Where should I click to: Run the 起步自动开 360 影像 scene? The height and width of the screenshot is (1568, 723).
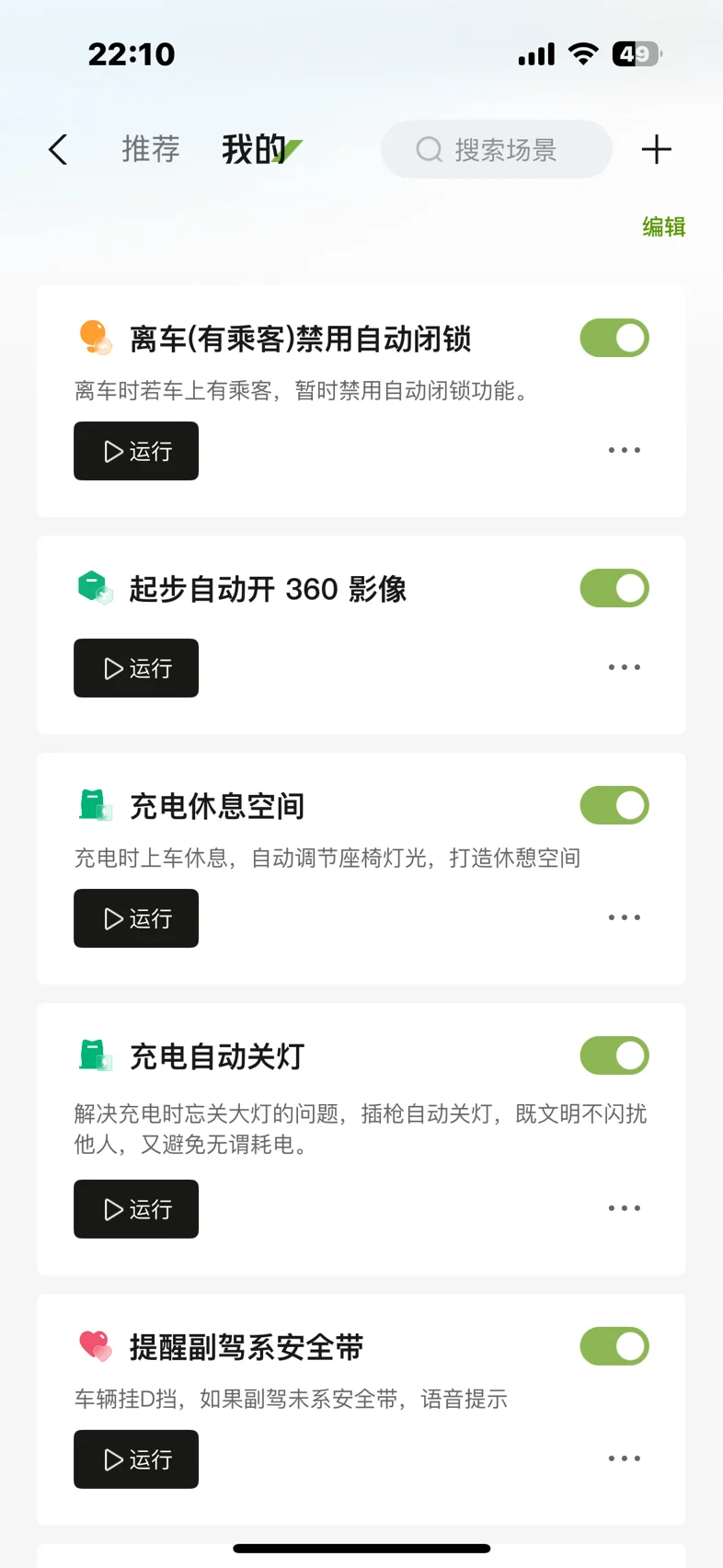click(x=136, y=668)
